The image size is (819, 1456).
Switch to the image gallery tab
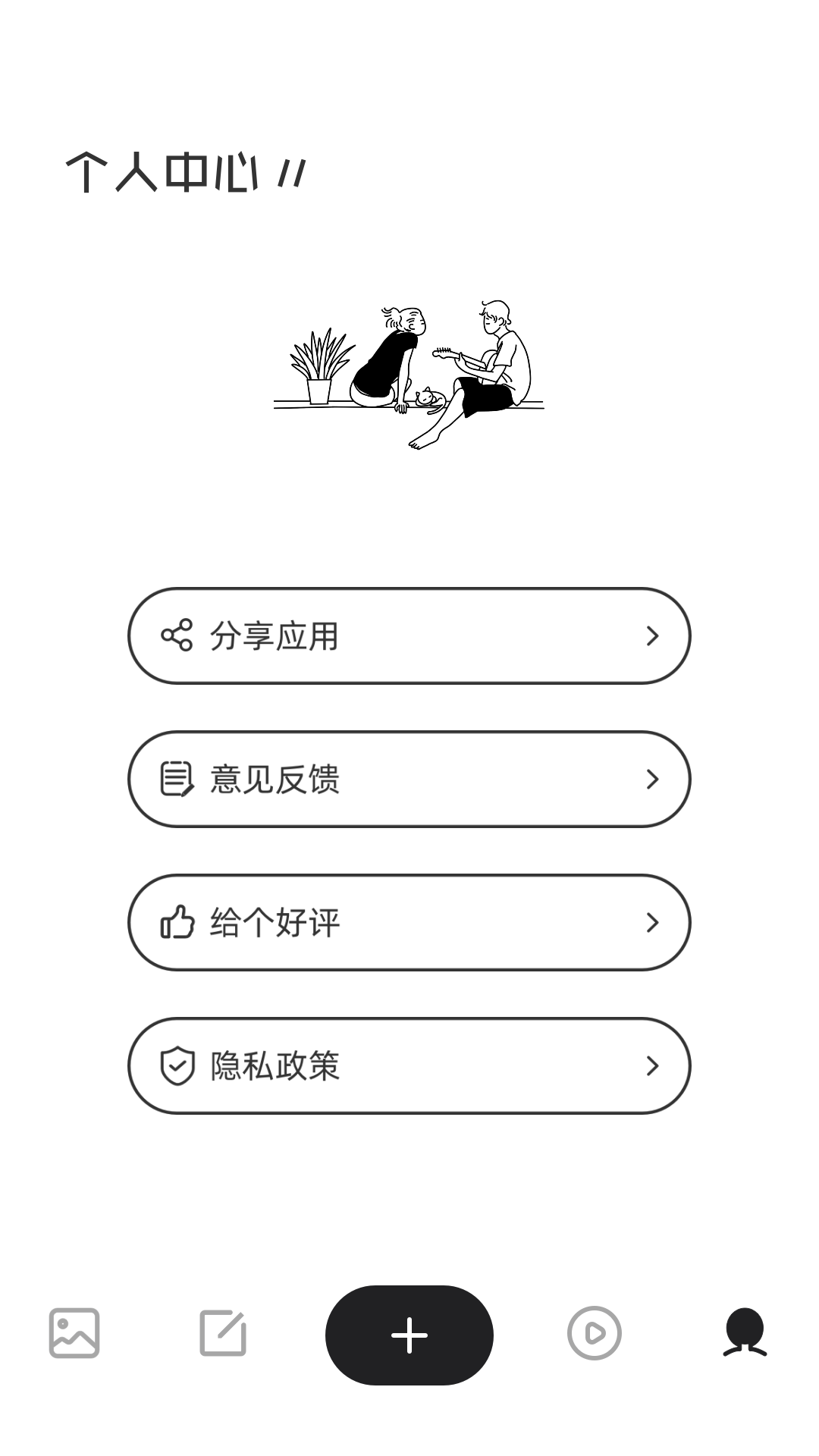(x=74, y=1333)
